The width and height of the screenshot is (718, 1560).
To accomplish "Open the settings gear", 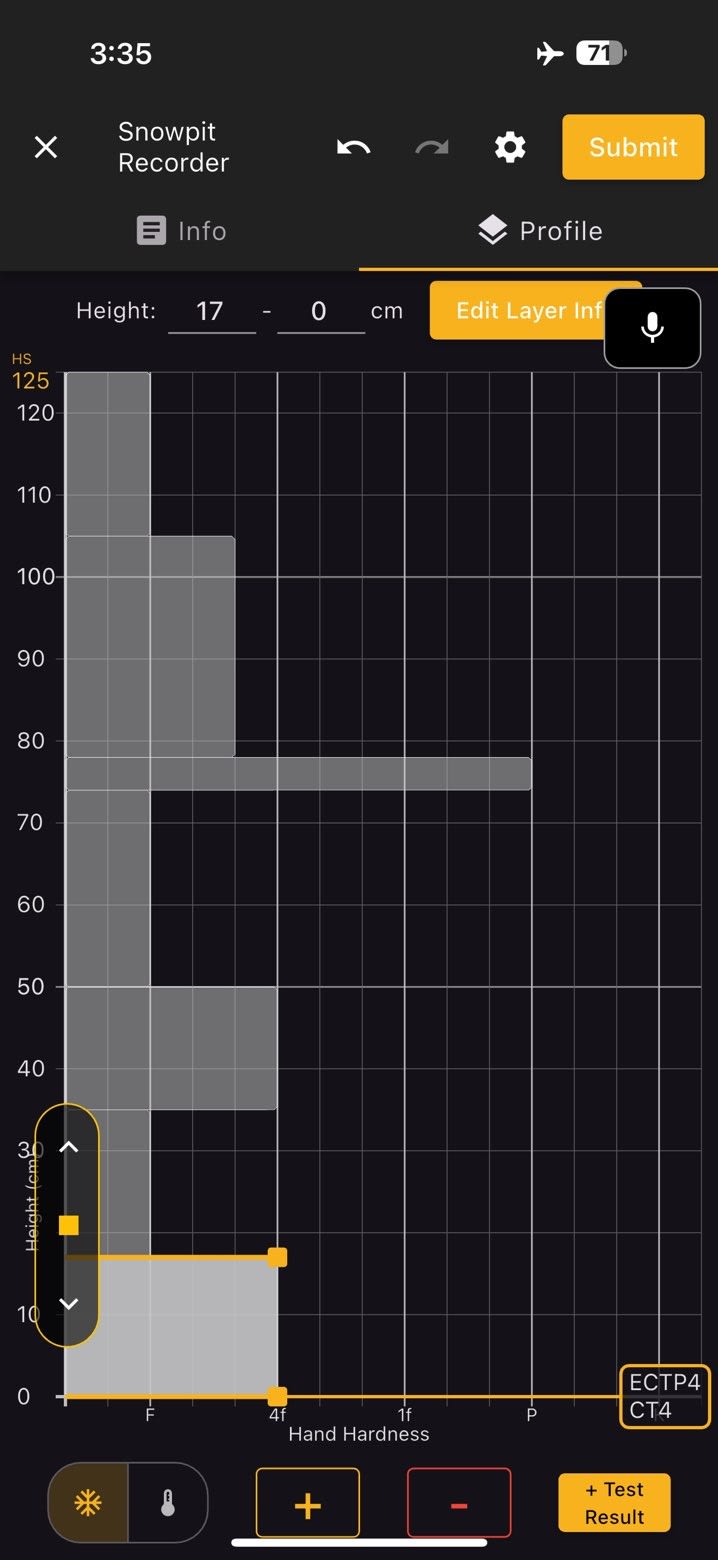I will click(x=510, y=147).
